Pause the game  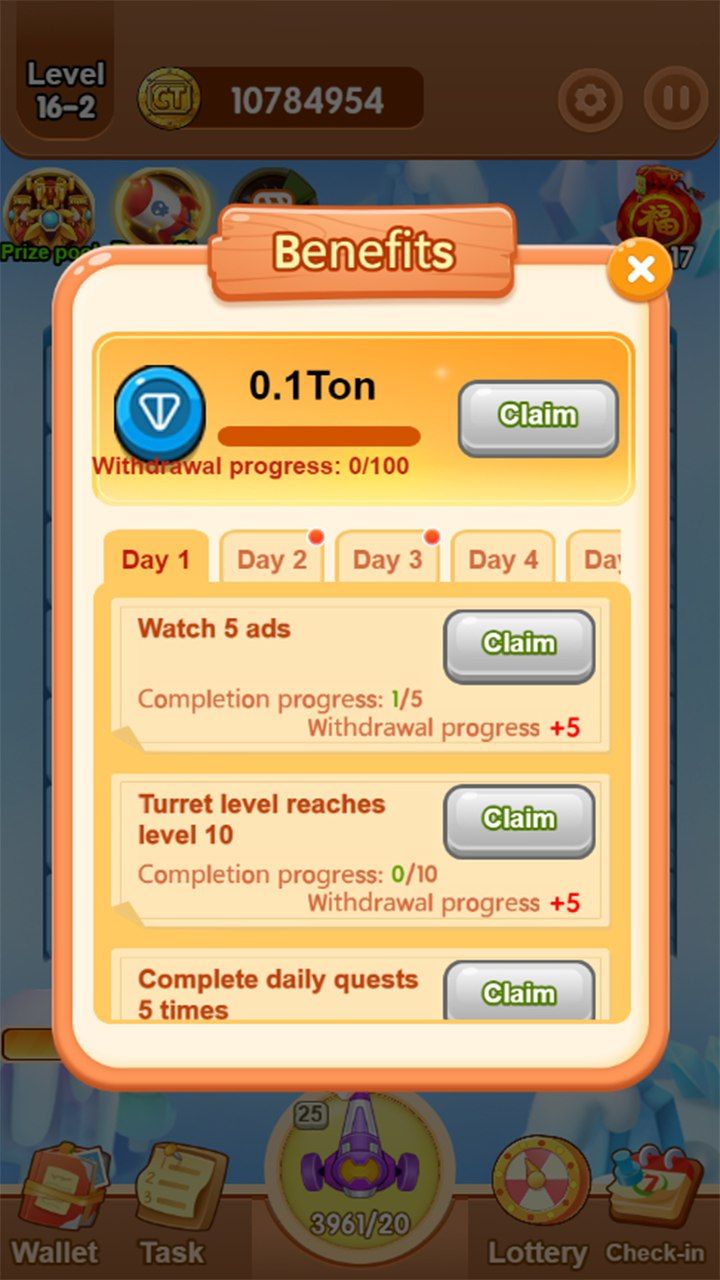pyautogui.click(x=675, y=100)
